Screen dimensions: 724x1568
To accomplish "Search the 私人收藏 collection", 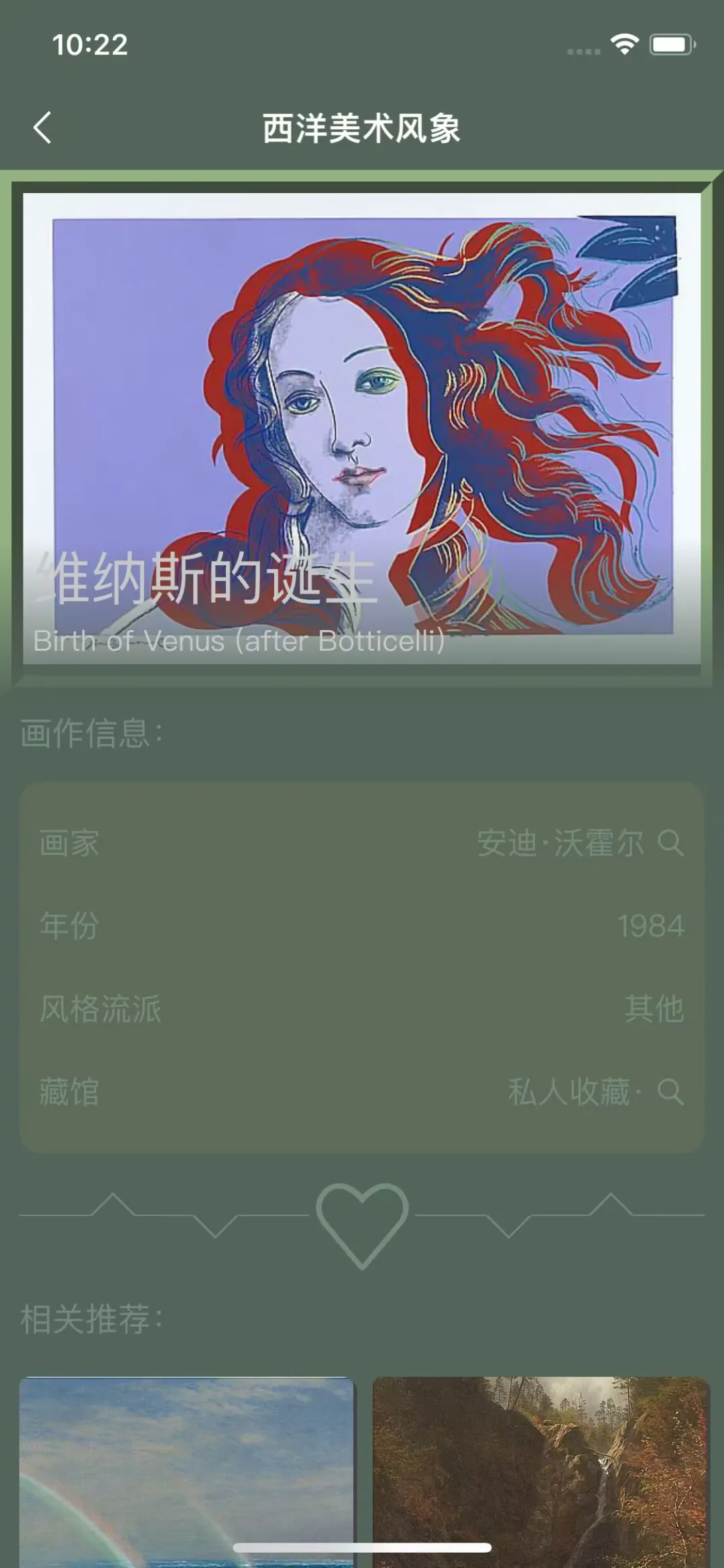I will coord(670,1092).
